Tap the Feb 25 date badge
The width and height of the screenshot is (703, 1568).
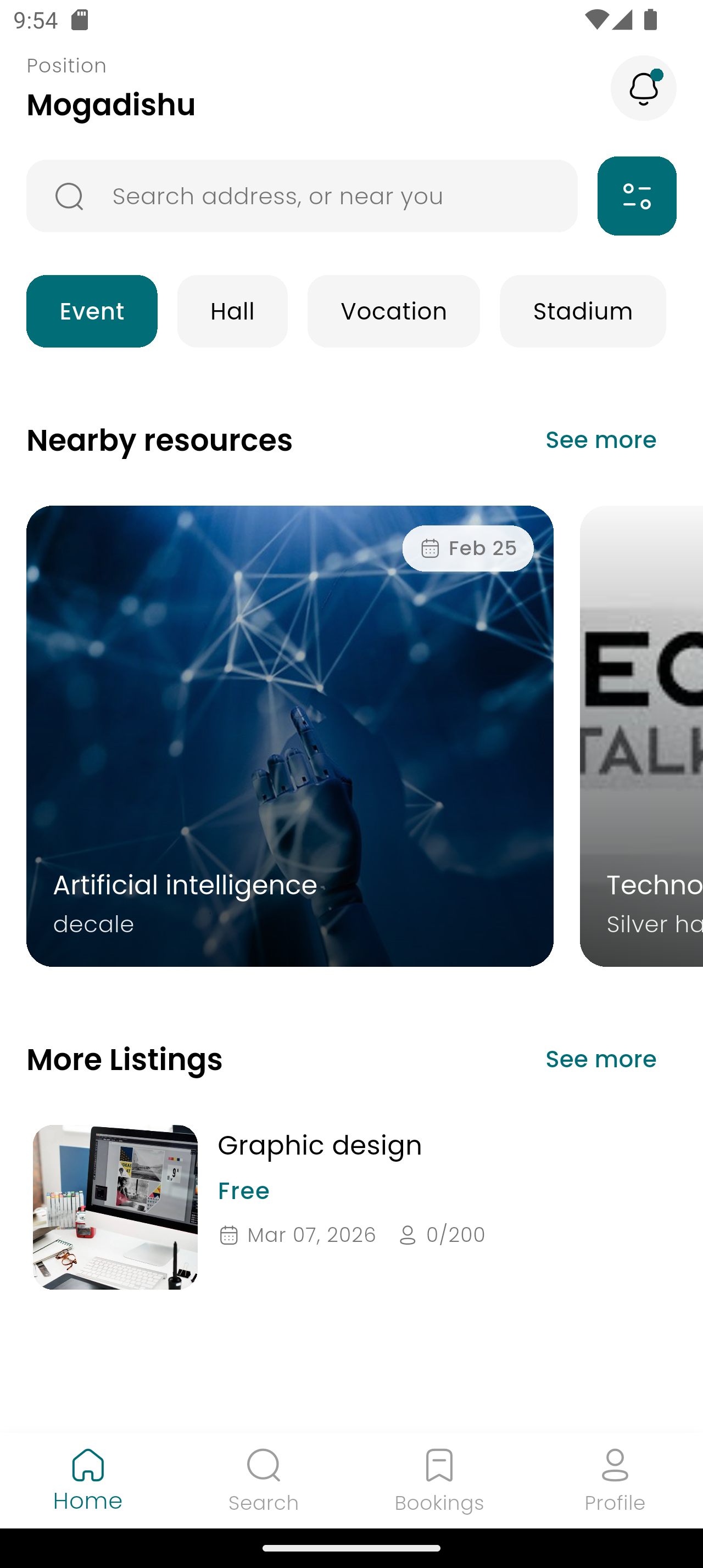[467, 548]
